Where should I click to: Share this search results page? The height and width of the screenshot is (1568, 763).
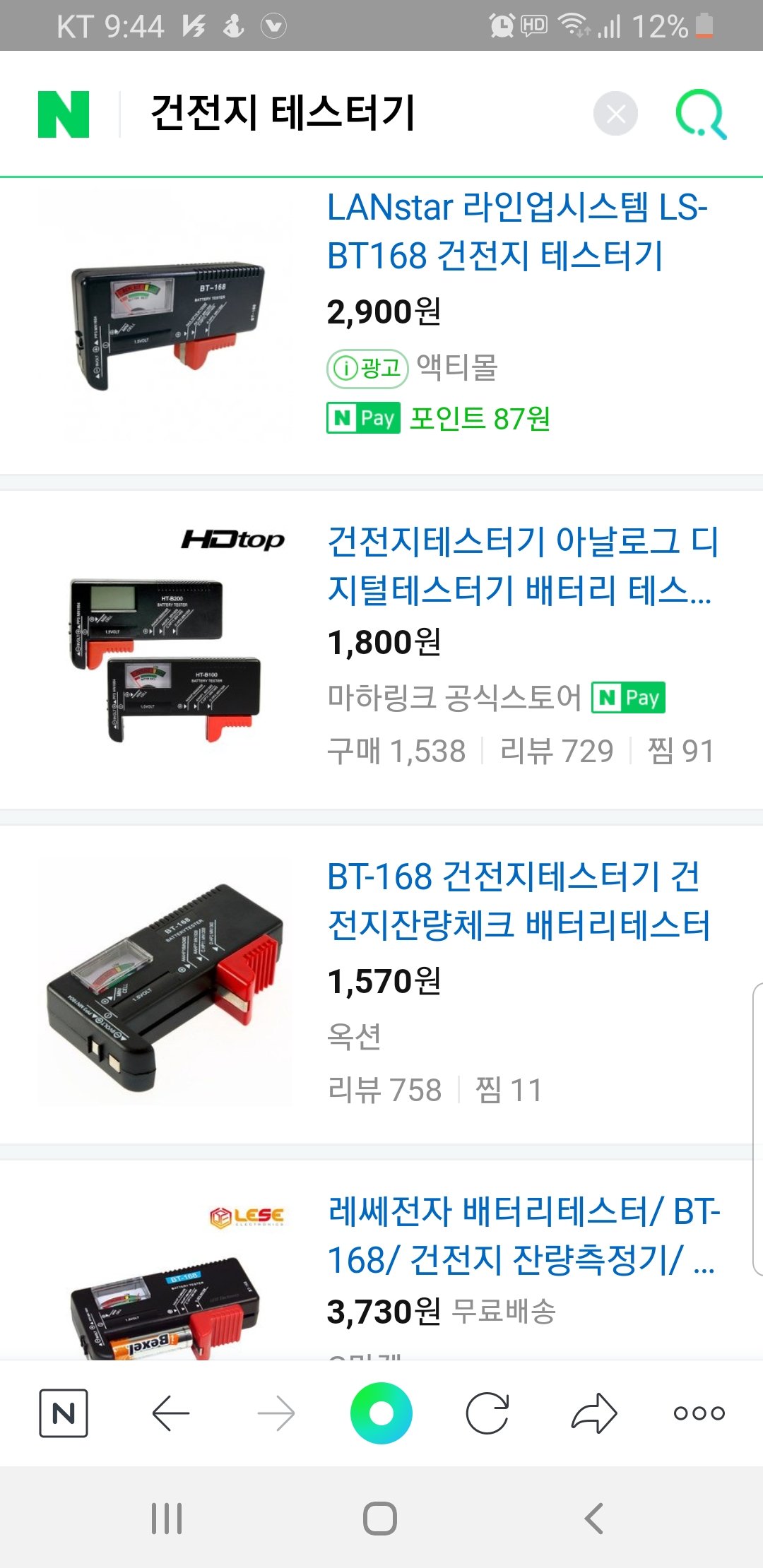pyautogui.click(x=594, y=1413)
